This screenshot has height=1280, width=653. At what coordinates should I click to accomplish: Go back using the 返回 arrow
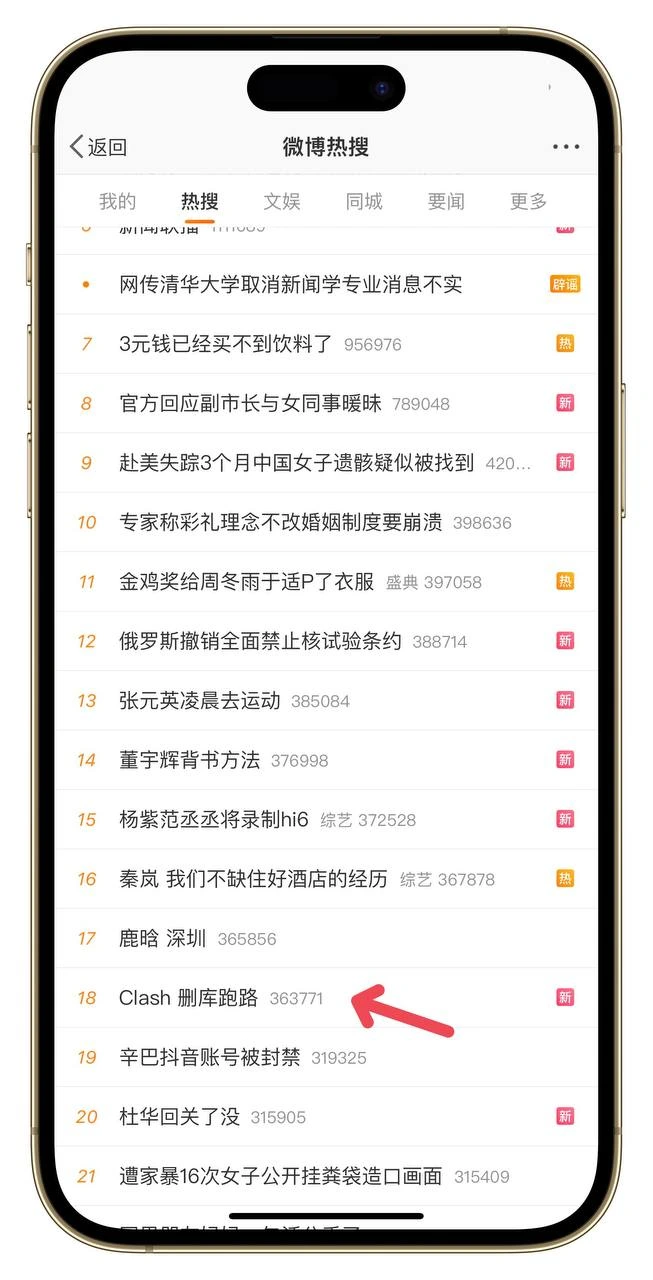tap(97, 147)
